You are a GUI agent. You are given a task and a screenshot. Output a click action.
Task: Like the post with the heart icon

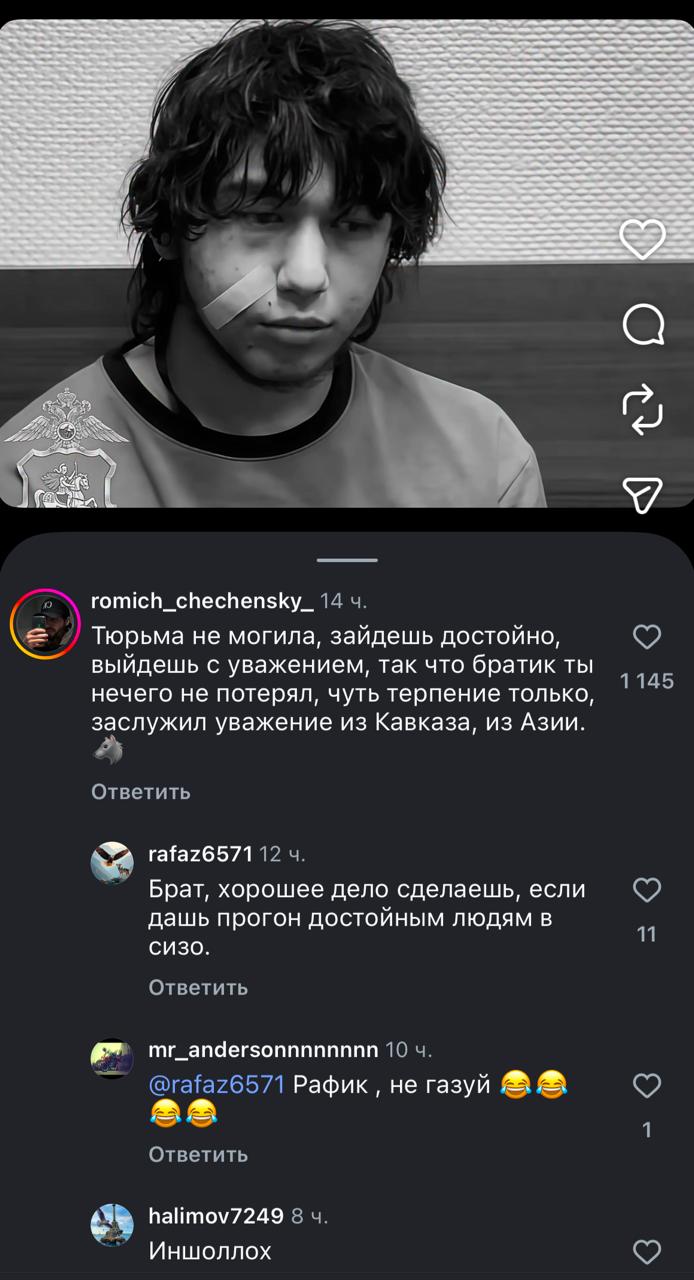click(x=642, y=239)
